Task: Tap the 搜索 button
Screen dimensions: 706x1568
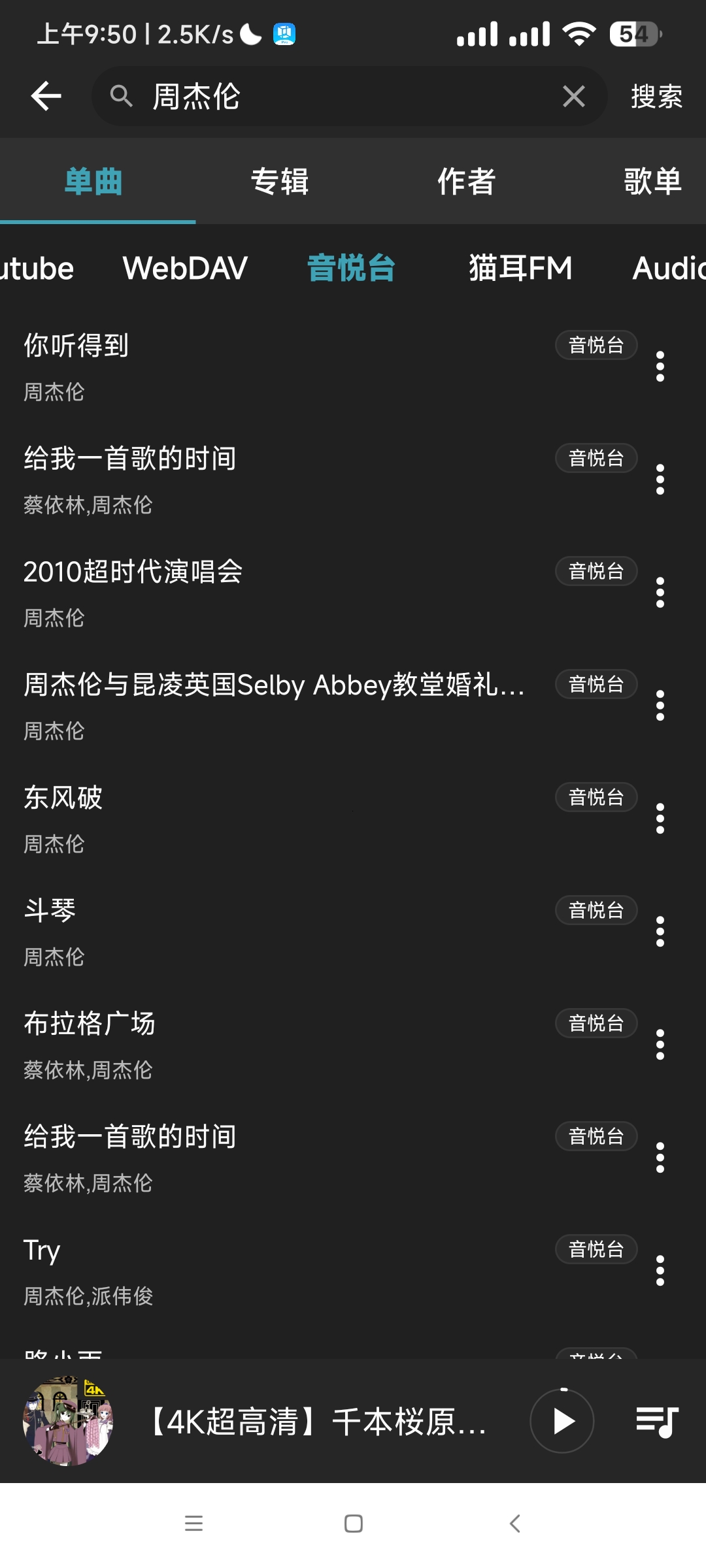Action: (x=656, y=97)
